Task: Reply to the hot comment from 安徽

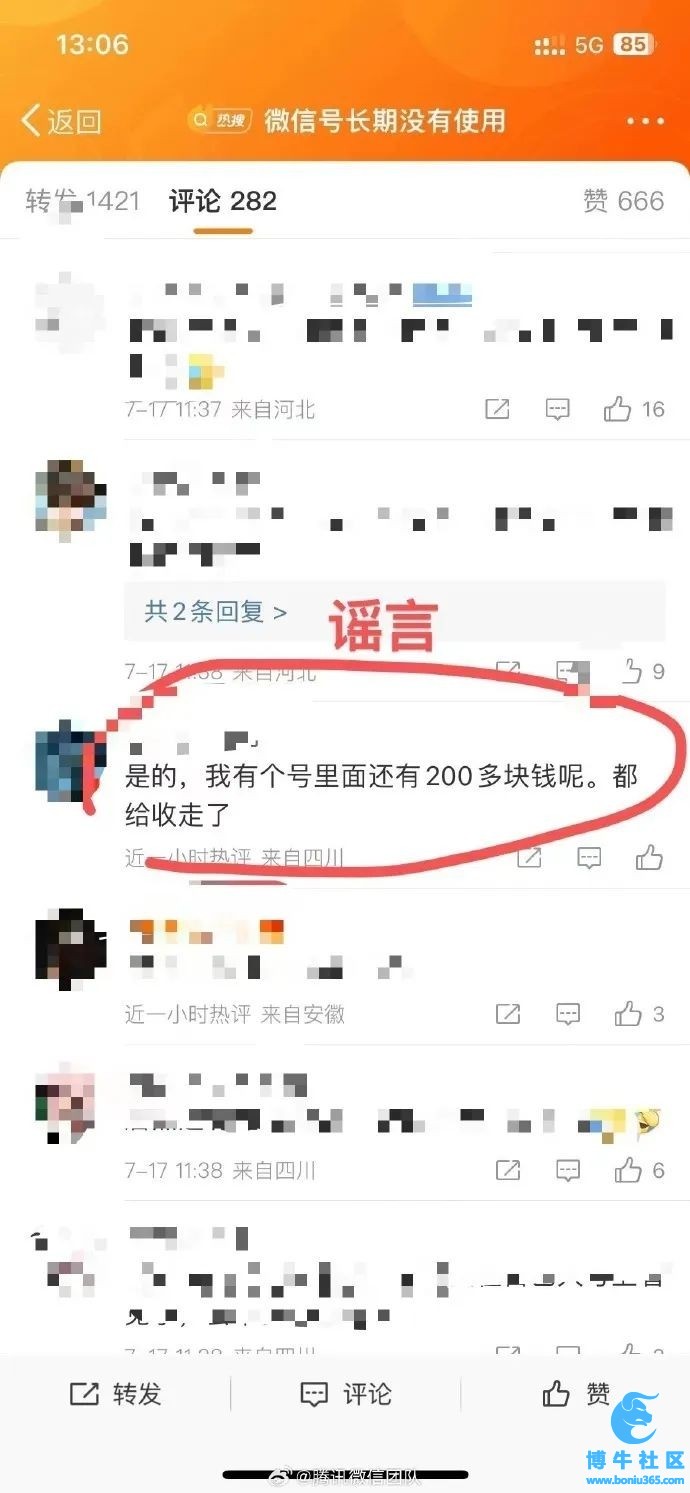Action: click(567, 1014)
